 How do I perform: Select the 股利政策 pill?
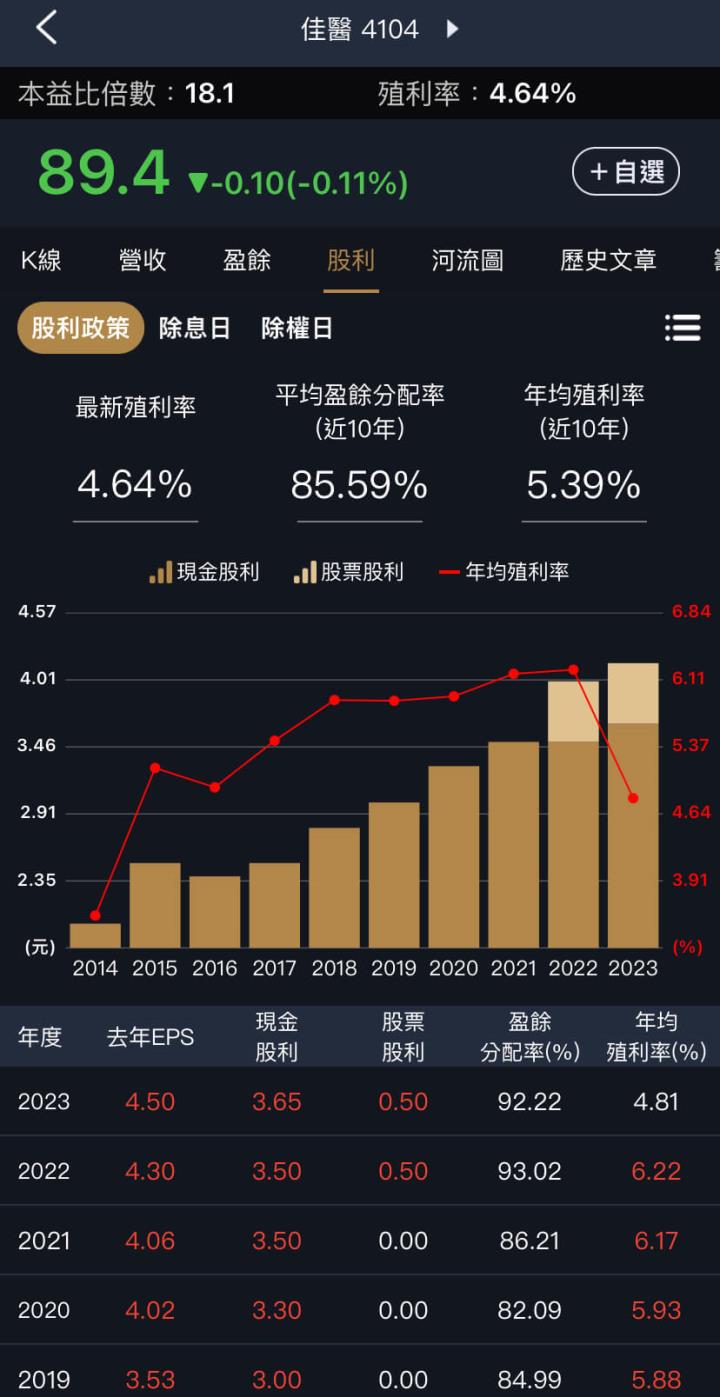[80, 328]
